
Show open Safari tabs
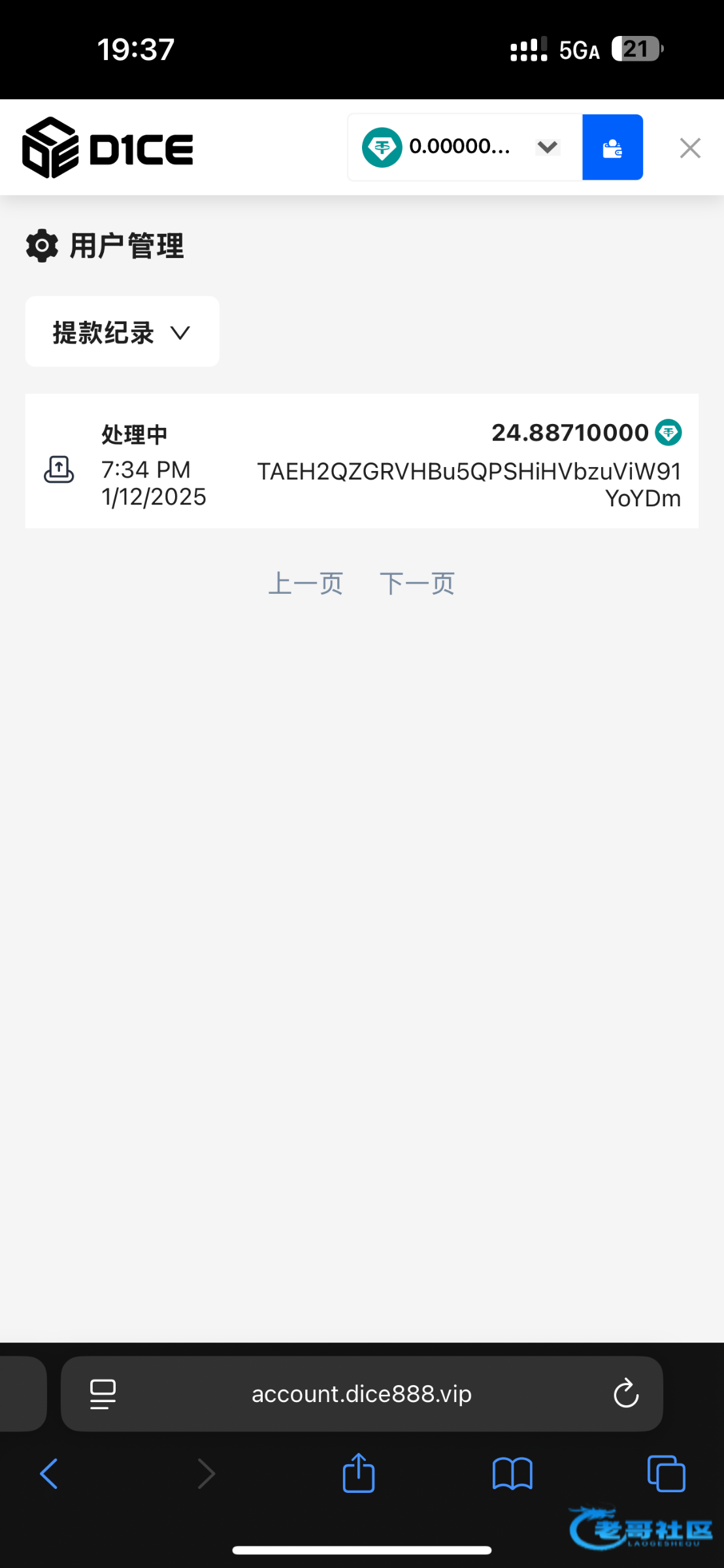pos(666,1474)
